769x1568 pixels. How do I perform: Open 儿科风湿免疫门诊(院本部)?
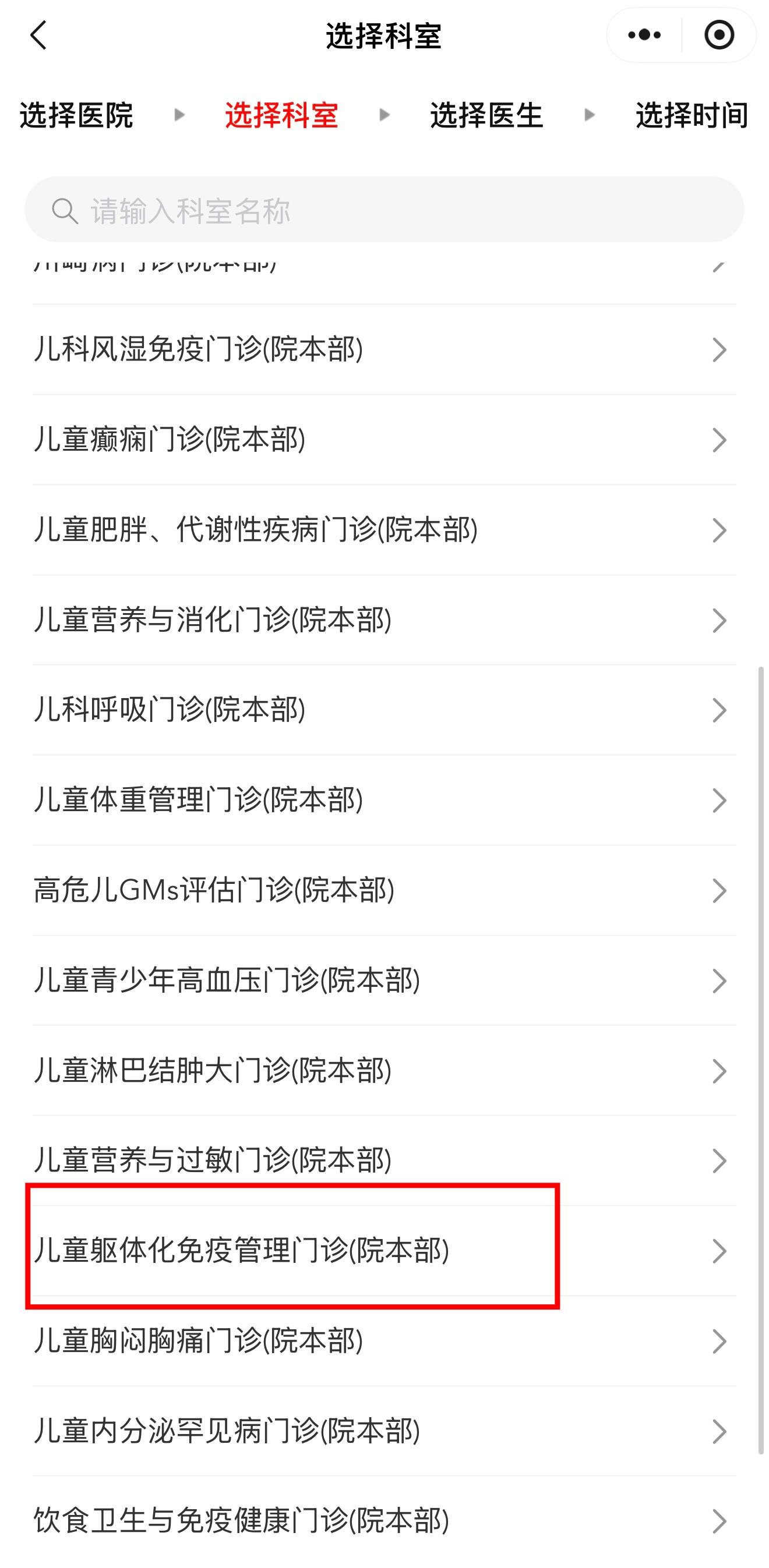(384, 349)
